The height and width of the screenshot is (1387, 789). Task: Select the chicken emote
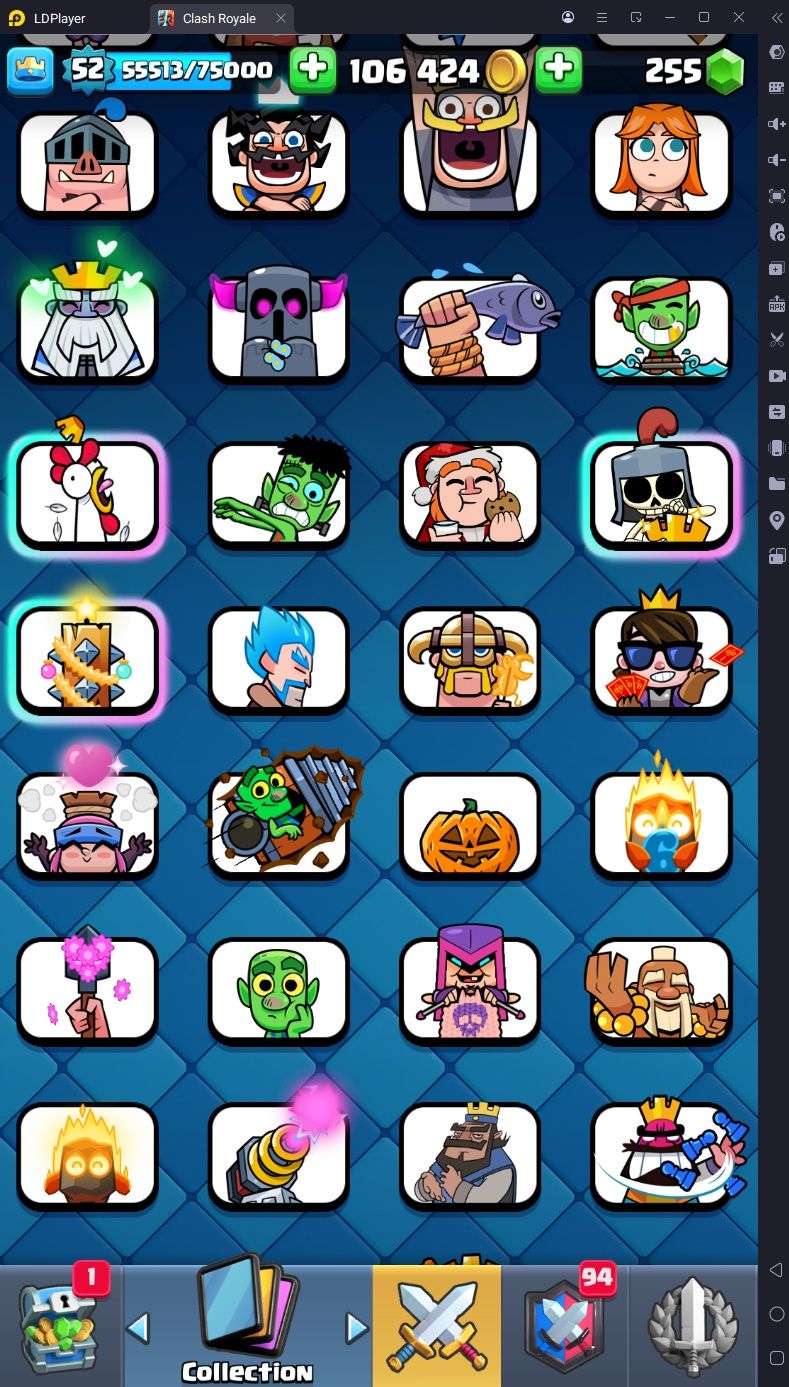[x=88, y=494]
